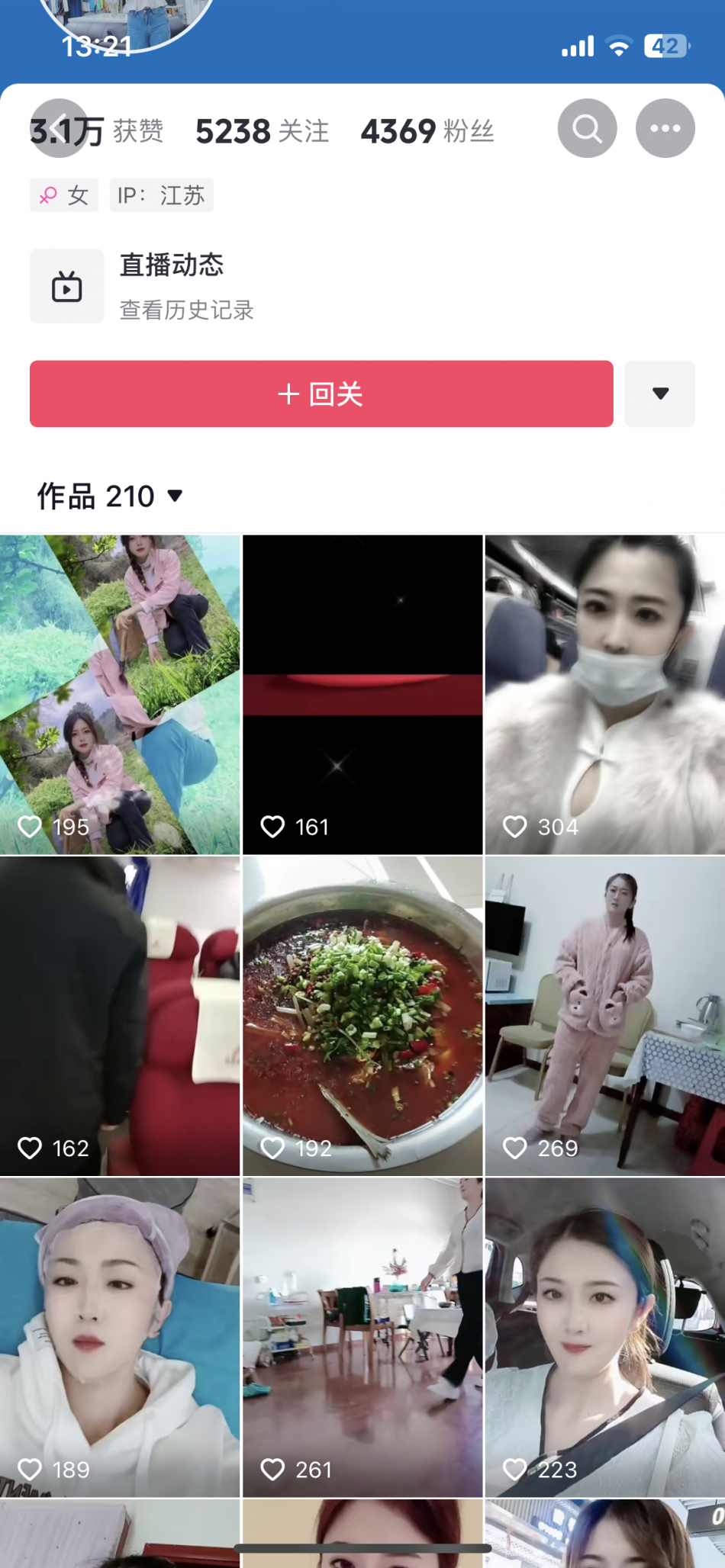725x1568 pixels.
Task: Open the food video with 192 likes
Action: (362, 1016)
